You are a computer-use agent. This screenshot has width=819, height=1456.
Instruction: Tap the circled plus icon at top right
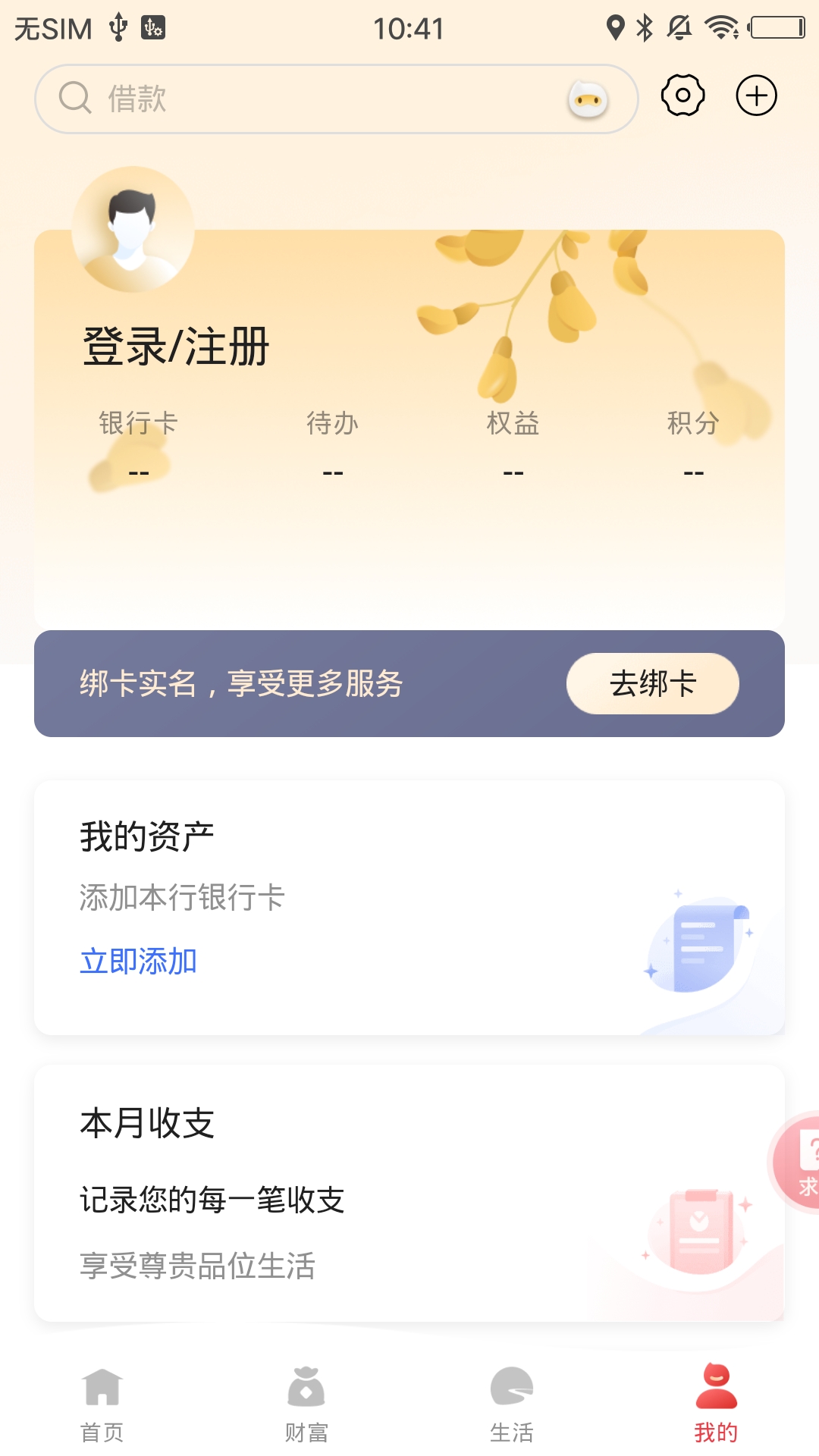(756, 96)
